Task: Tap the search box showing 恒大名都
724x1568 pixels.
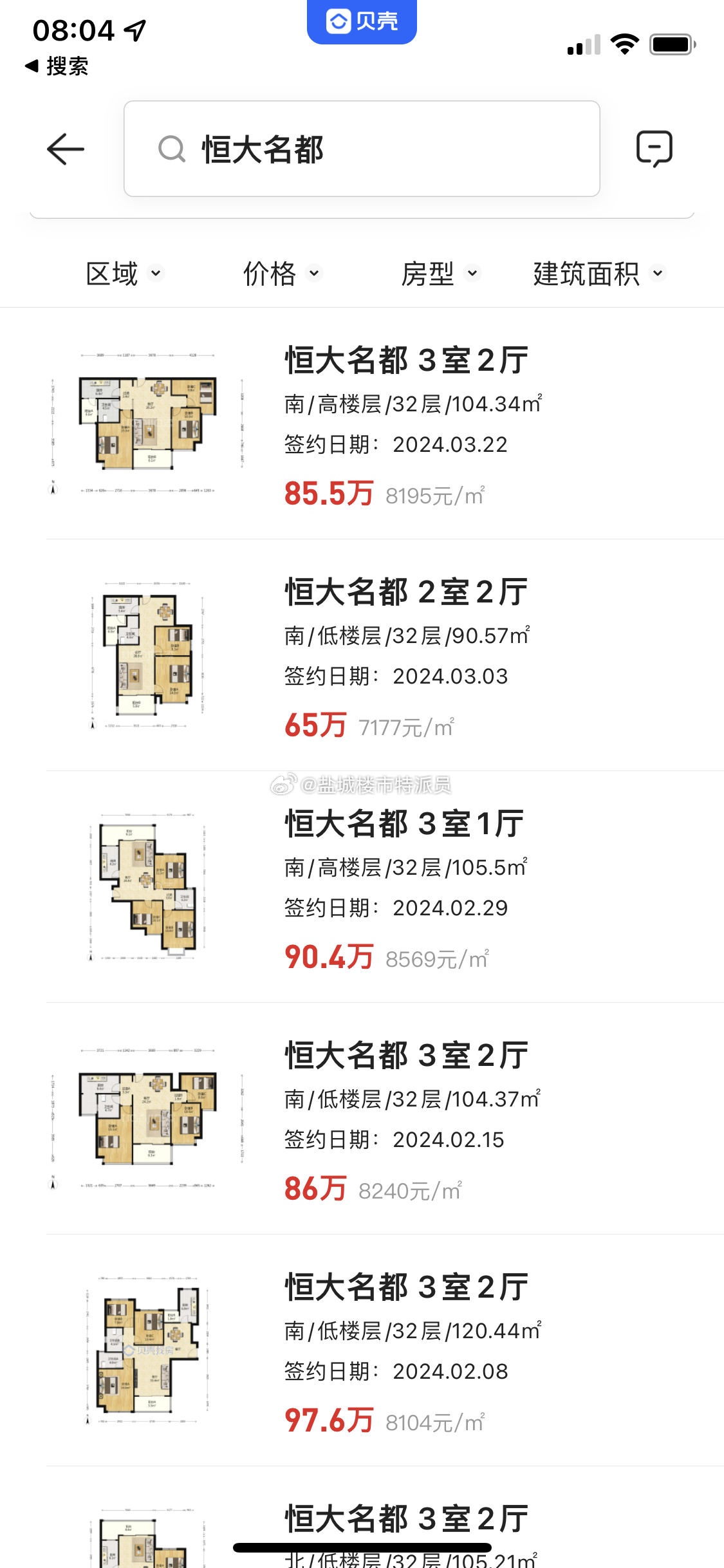Action: click(362, 149)
